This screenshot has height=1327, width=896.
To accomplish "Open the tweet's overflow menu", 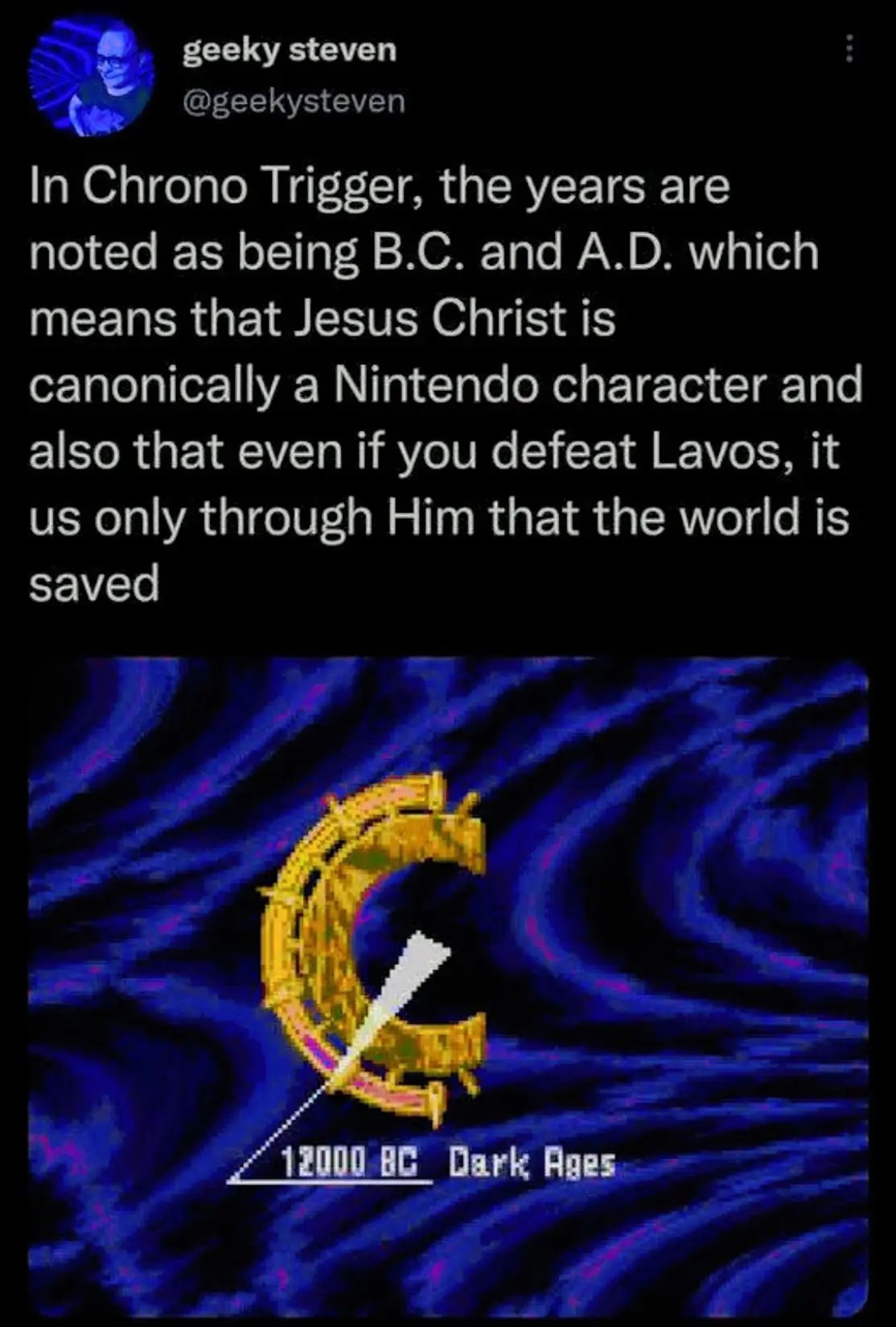I will tap(848, 50).
